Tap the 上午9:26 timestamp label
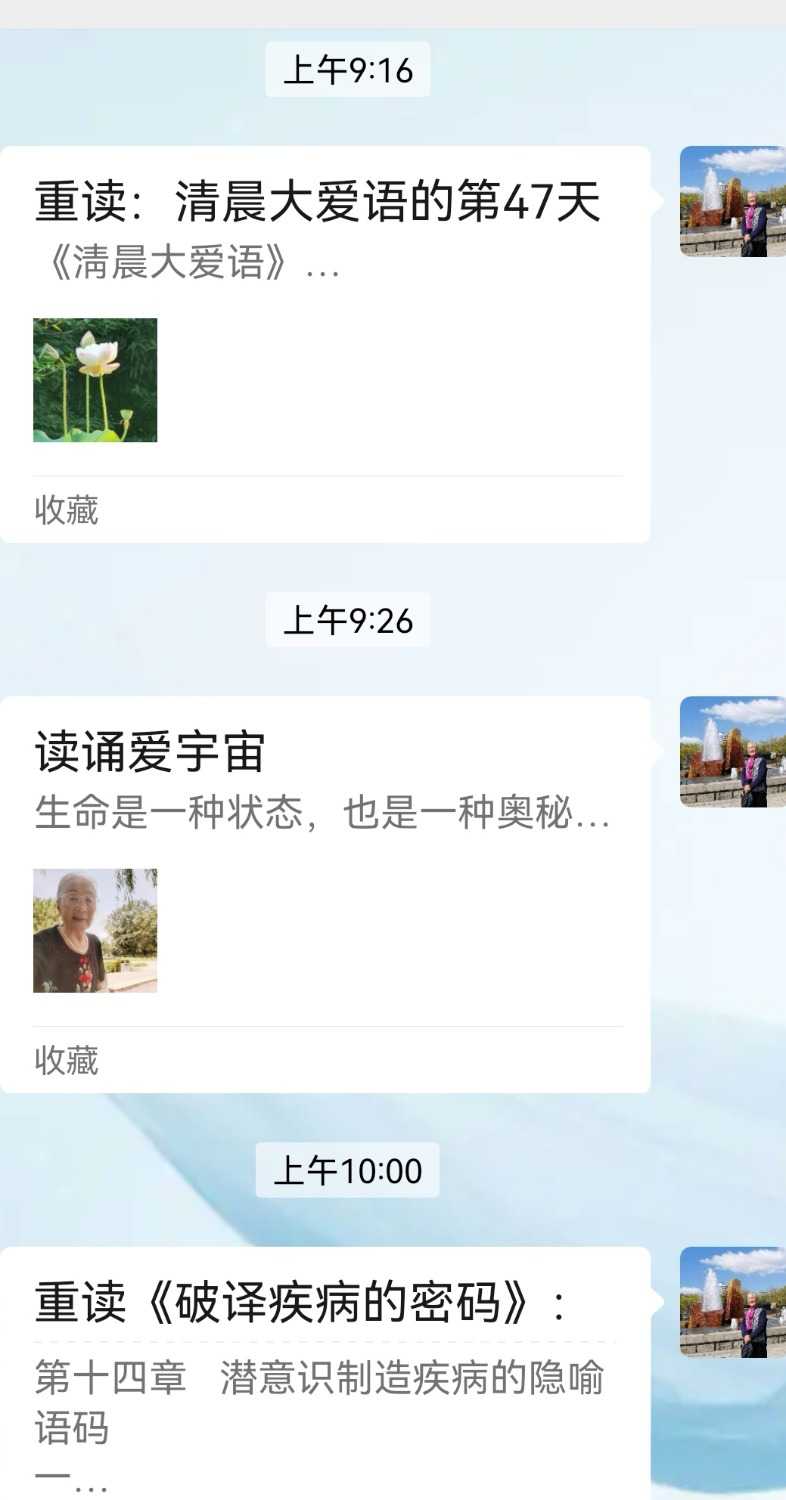This screenshot has height=1500, width=786. 347,620
